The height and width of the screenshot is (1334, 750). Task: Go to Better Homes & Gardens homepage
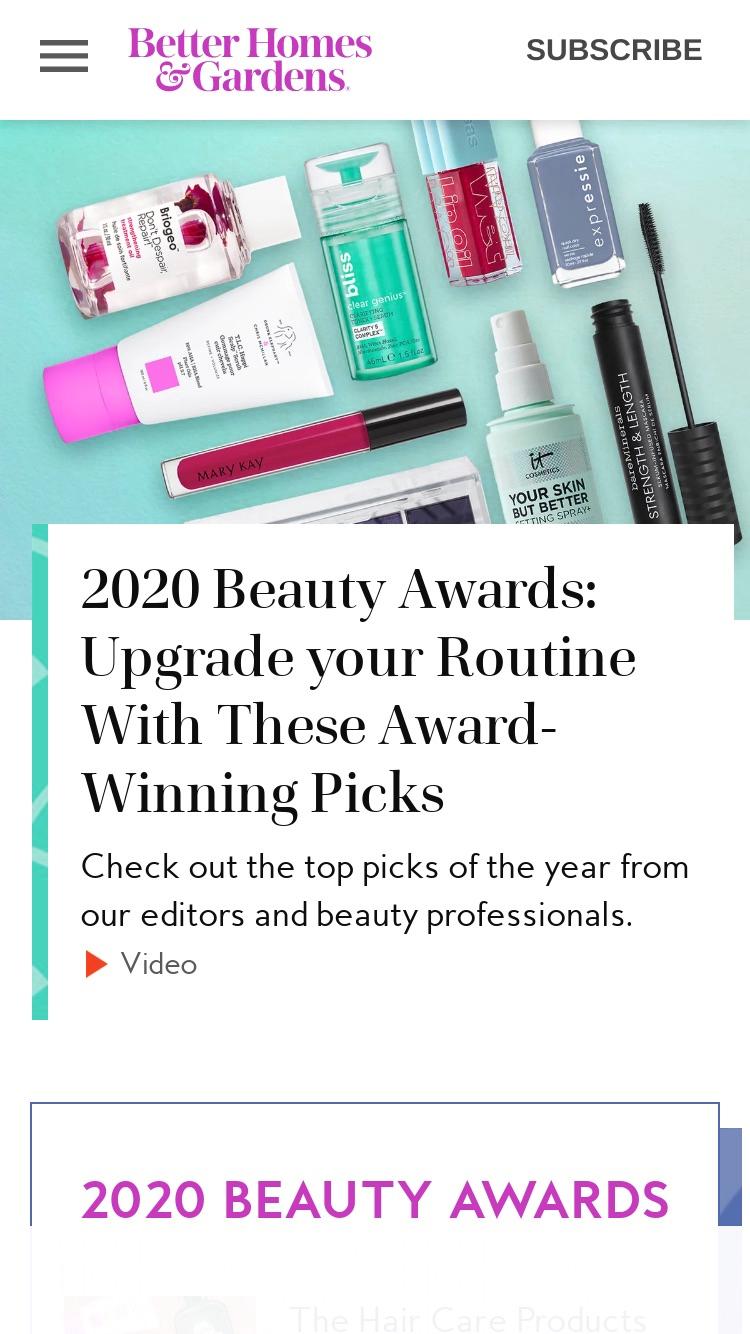(250, 60)
